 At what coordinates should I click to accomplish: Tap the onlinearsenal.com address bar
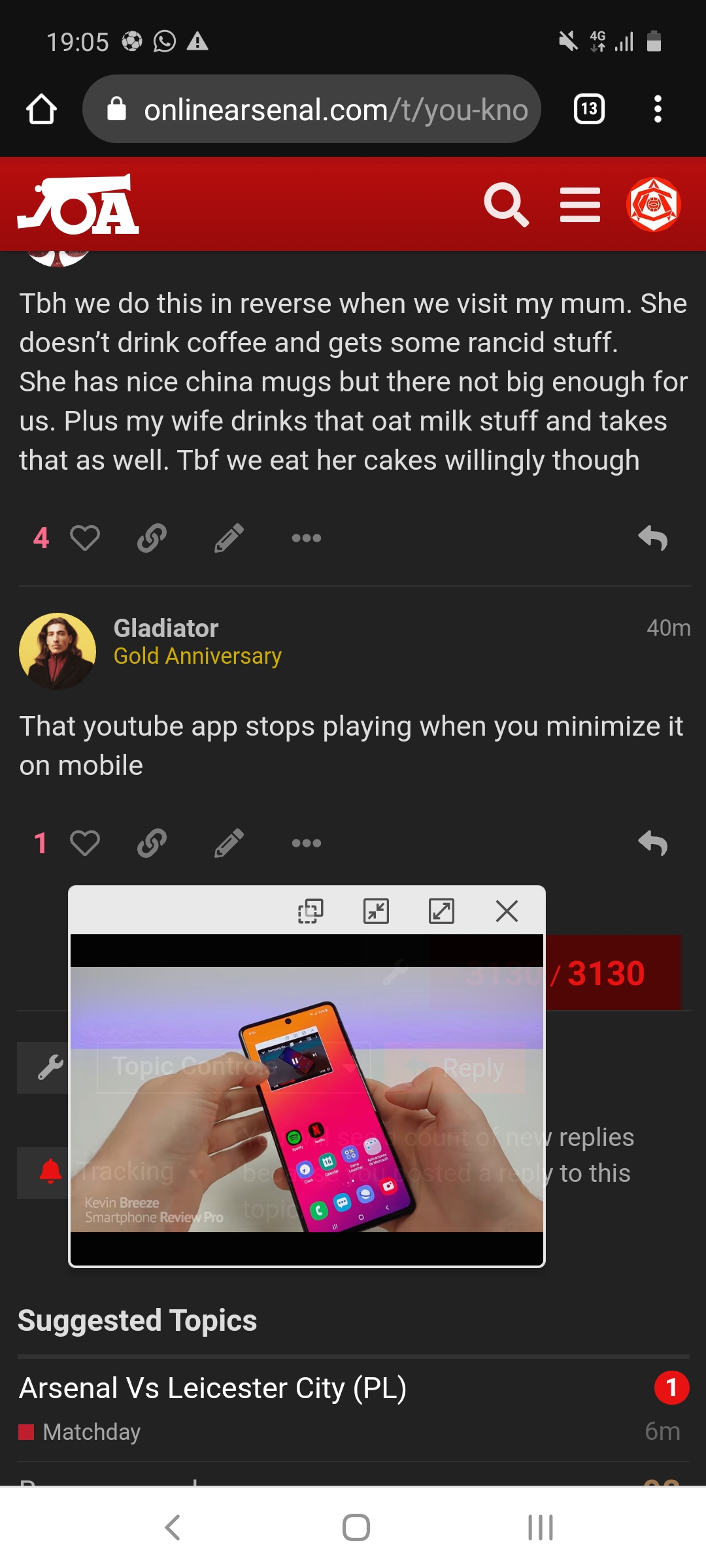click(x=312, y=109)
